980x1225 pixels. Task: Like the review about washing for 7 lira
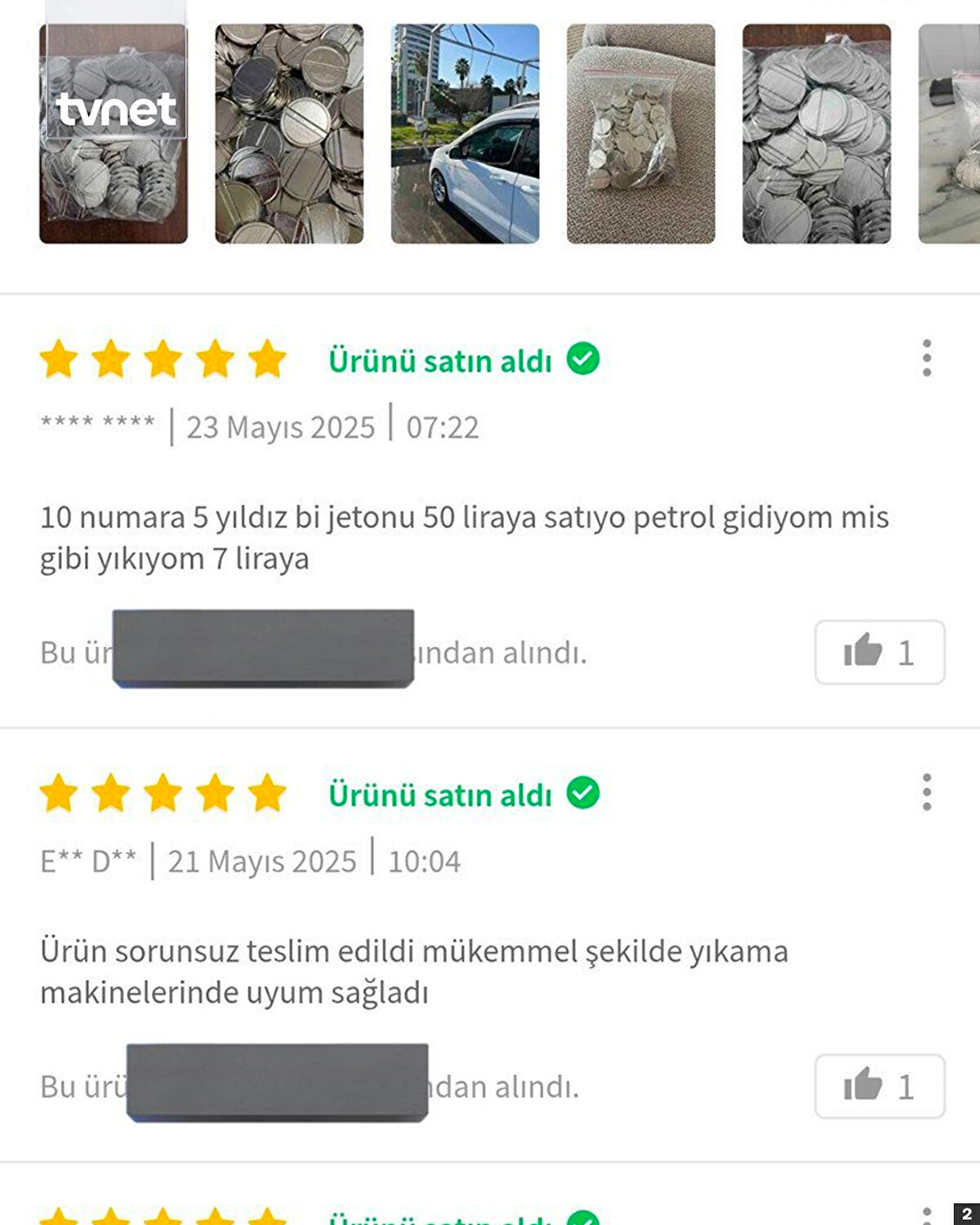click(x=879, y=652)
